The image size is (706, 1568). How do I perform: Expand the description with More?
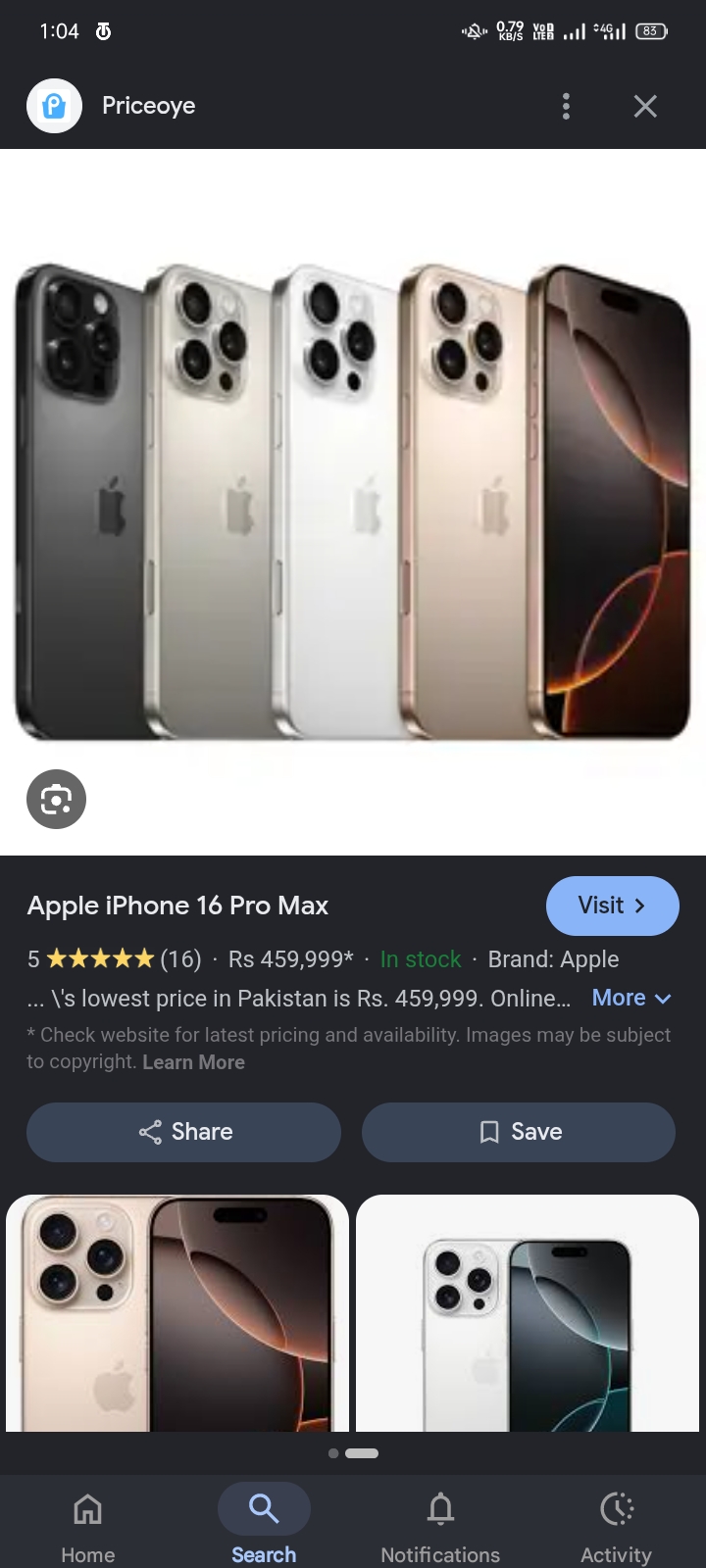click(x=632, y=998)
